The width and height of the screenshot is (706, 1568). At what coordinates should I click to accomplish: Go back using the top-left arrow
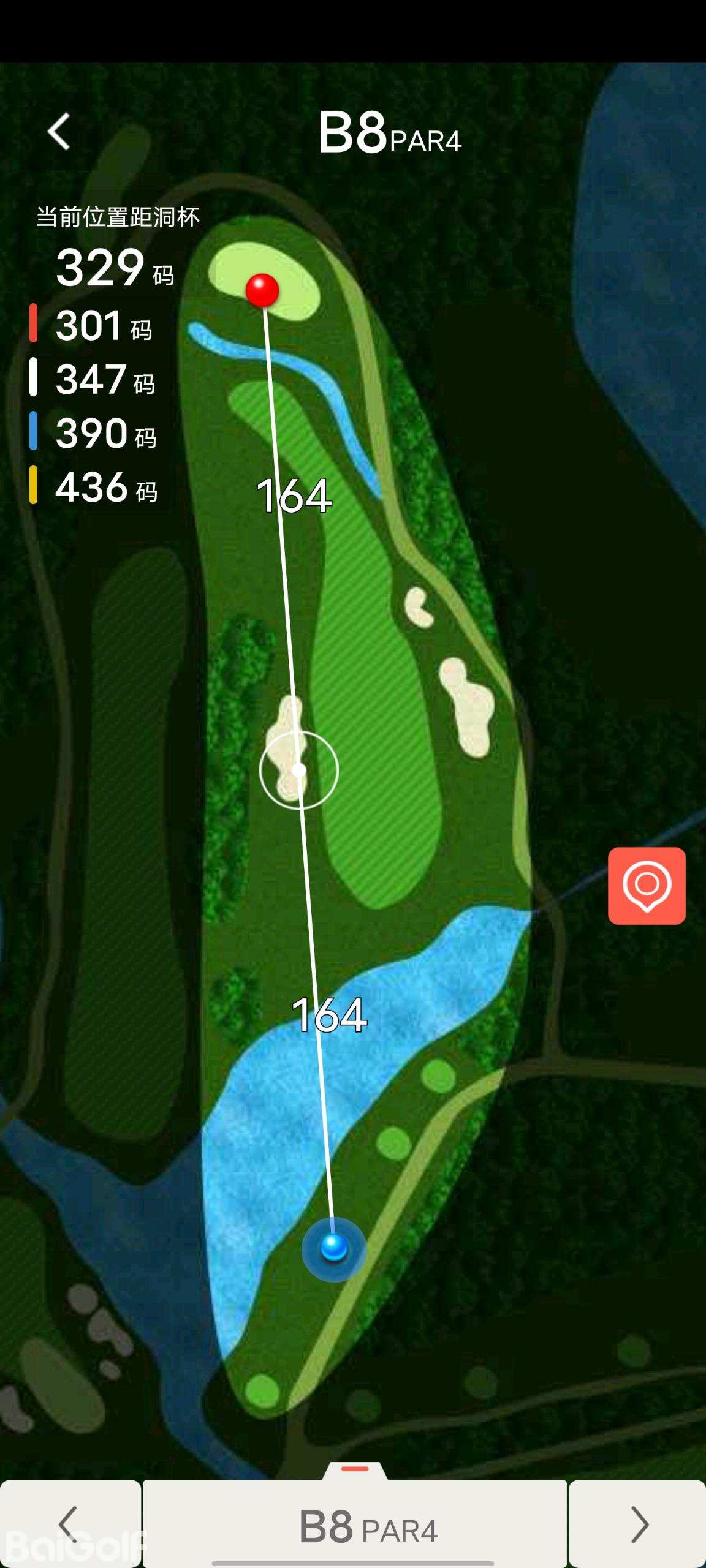[59, 132]
